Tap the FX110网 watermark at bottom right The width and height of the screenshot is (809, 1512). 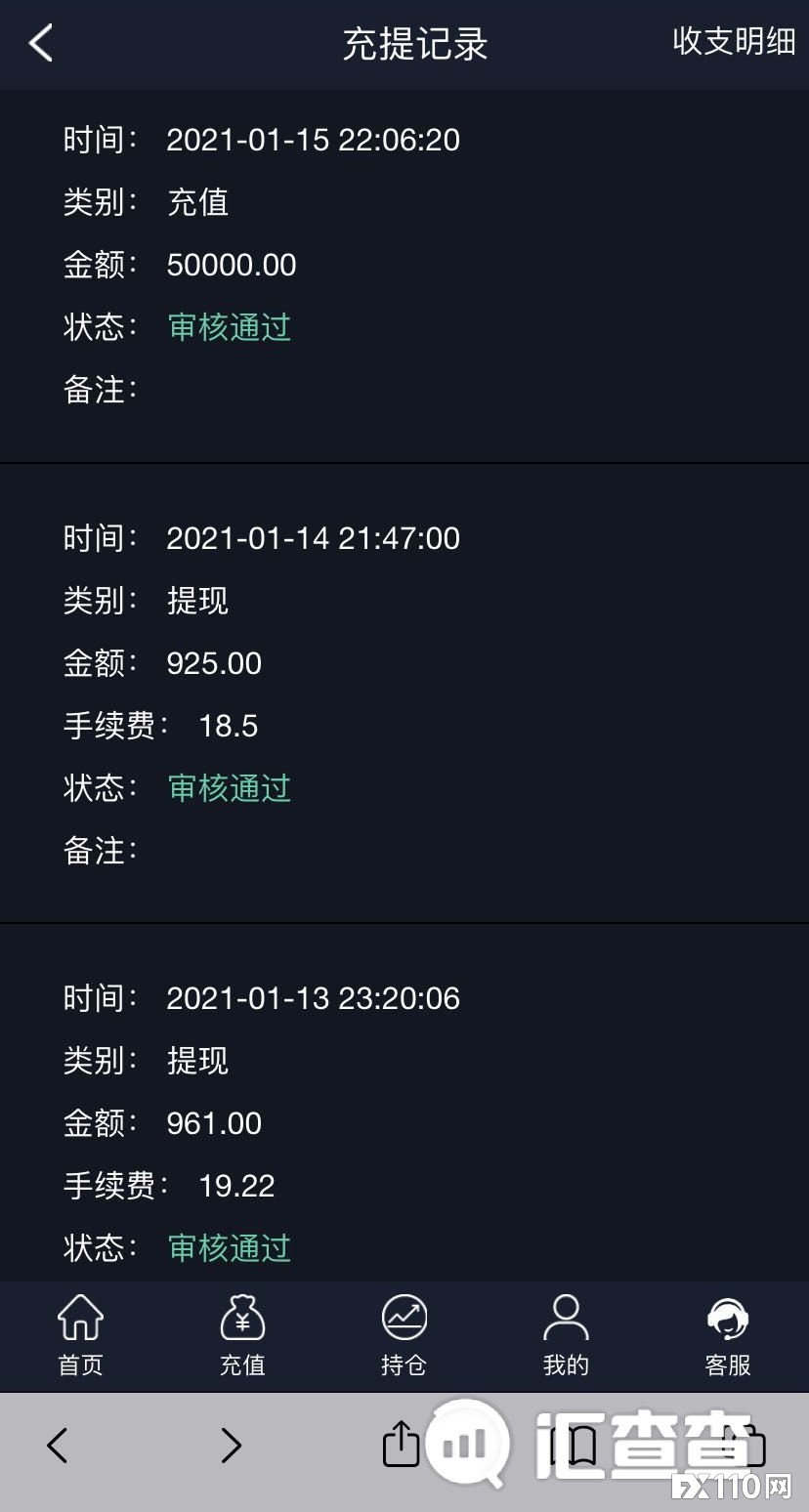click(x=735, y=1484)
